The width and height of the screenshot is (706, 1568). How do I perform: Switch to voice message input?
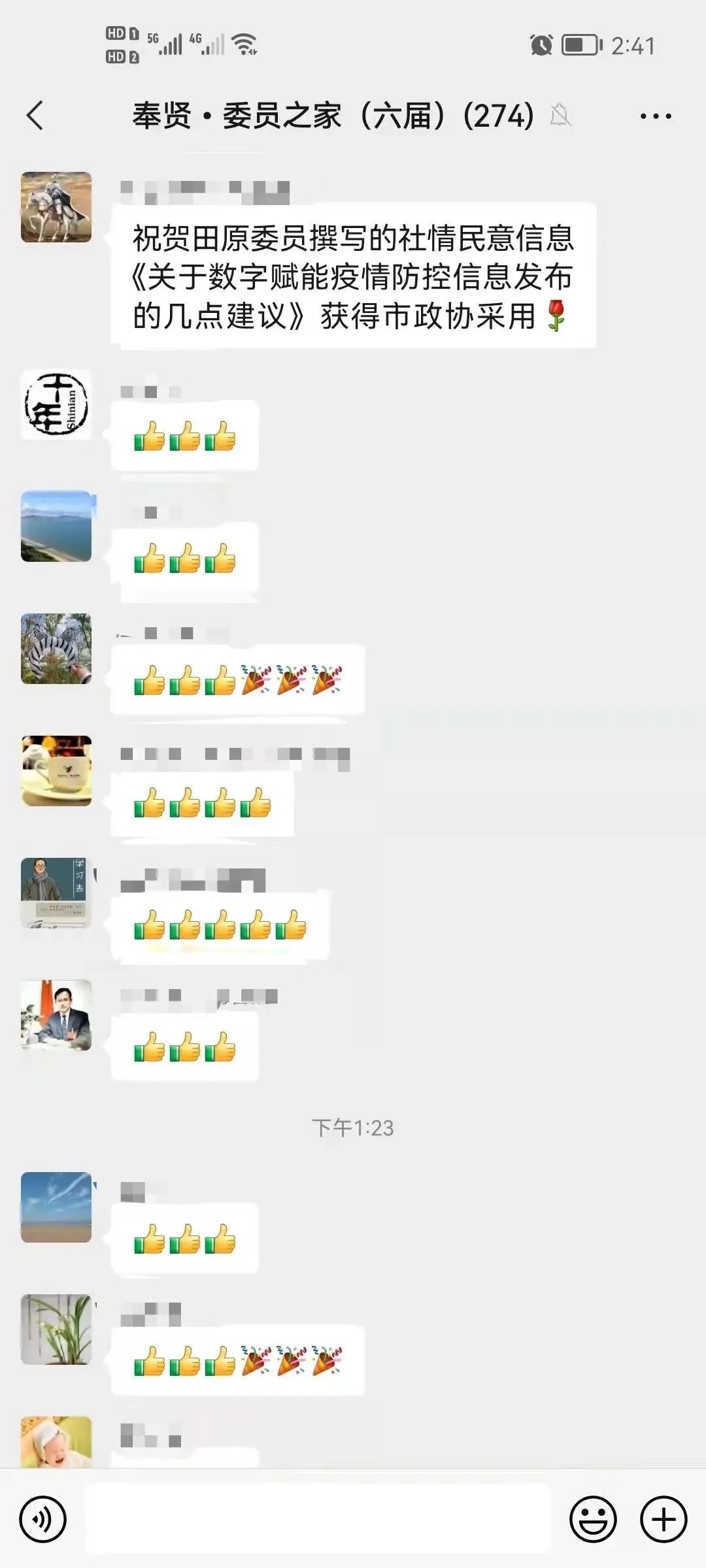(43, 1519)
